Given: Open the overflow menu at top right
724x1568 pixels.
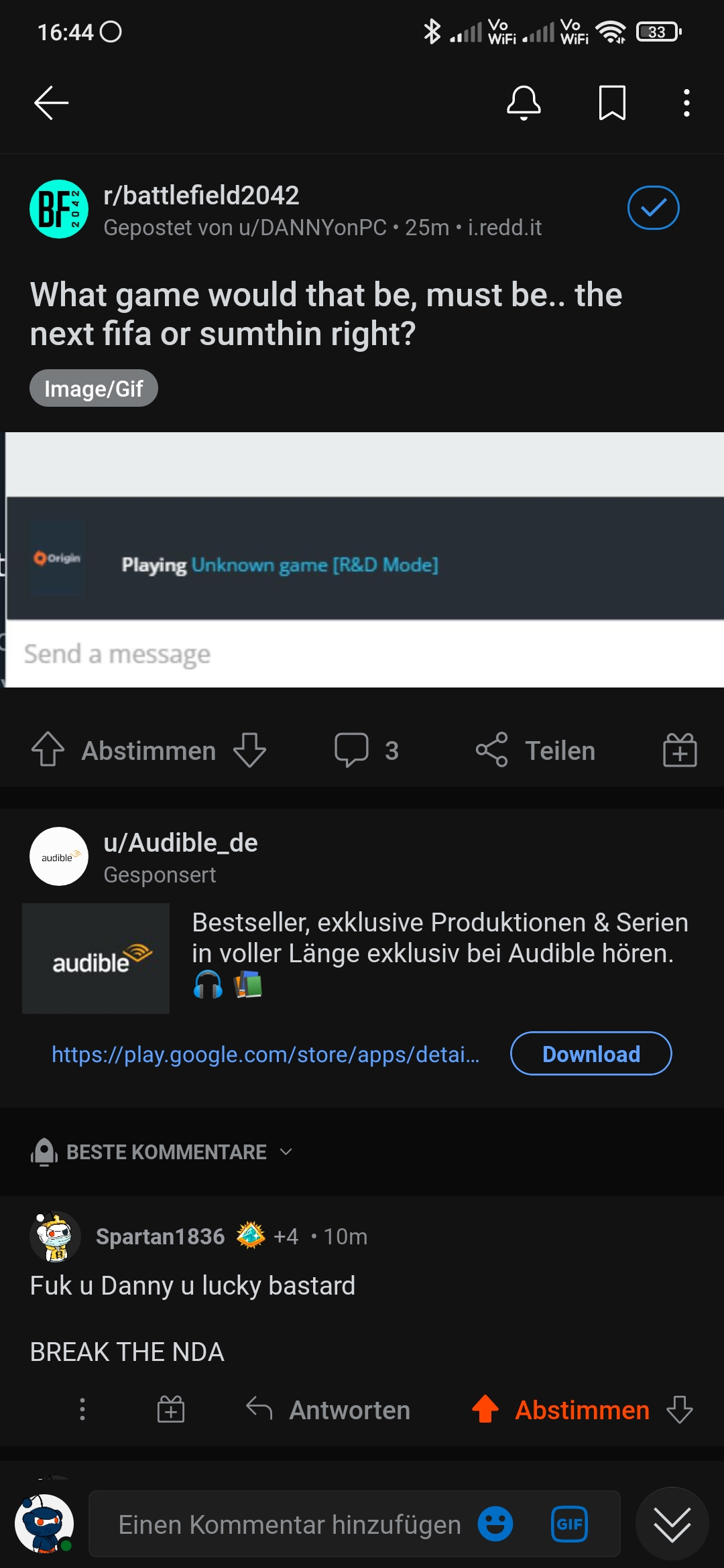Looking at the screenshot, I should [x=686, y=103].
